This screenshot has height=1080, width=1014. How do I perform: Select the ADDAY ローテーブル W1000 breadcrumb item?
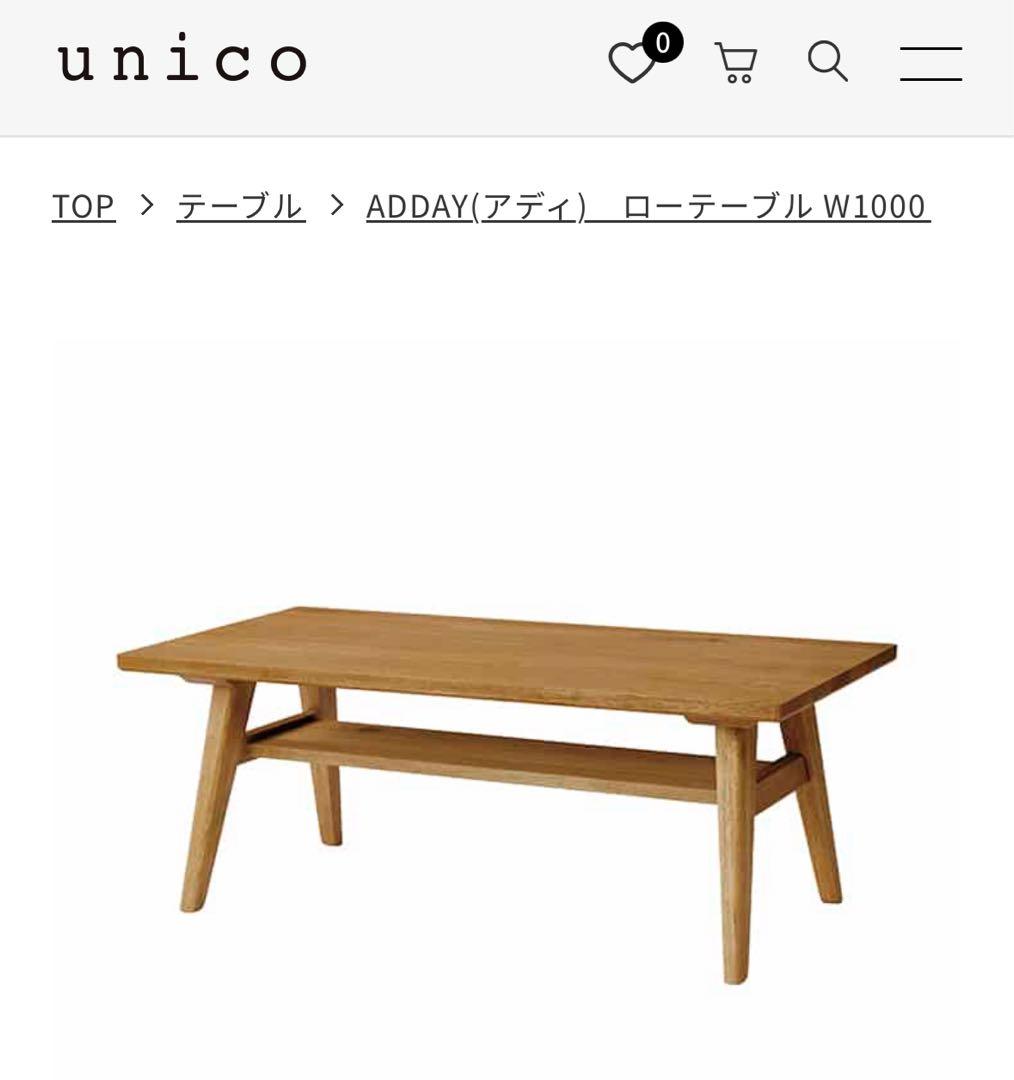tap(646, 206)
